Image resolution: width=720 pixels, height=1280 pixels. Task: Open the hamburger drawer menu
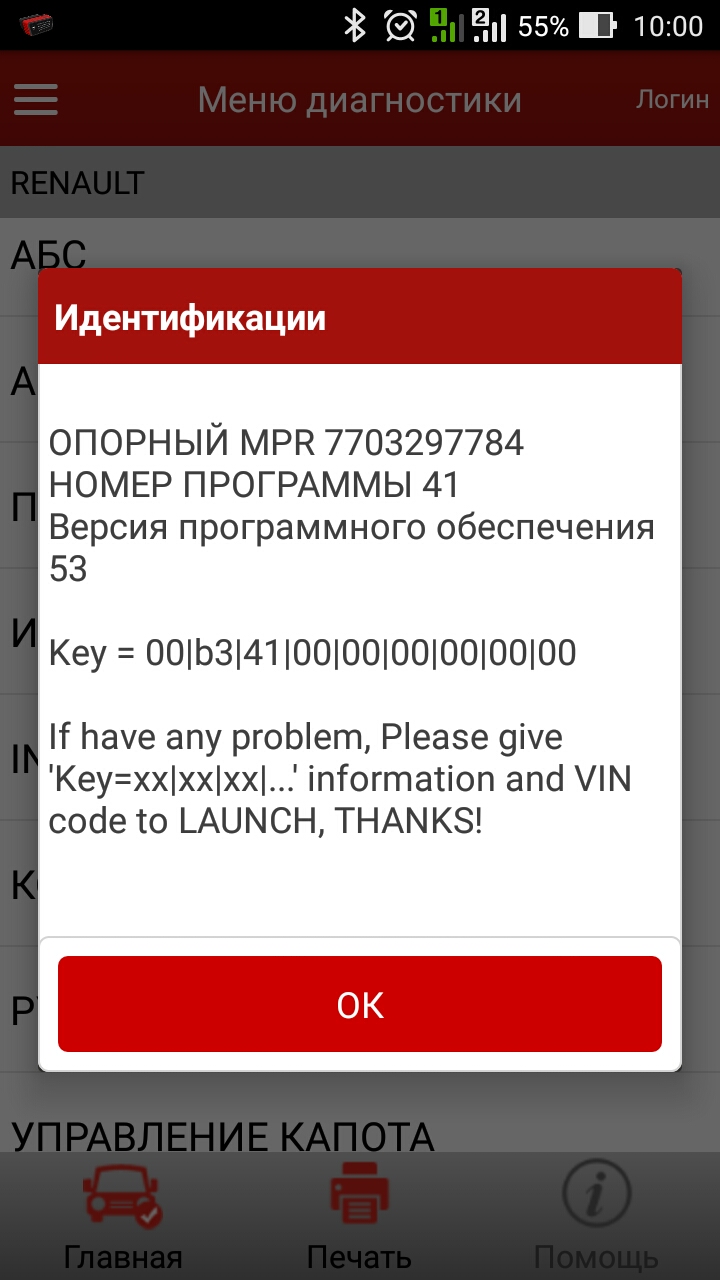coord(36,99)
